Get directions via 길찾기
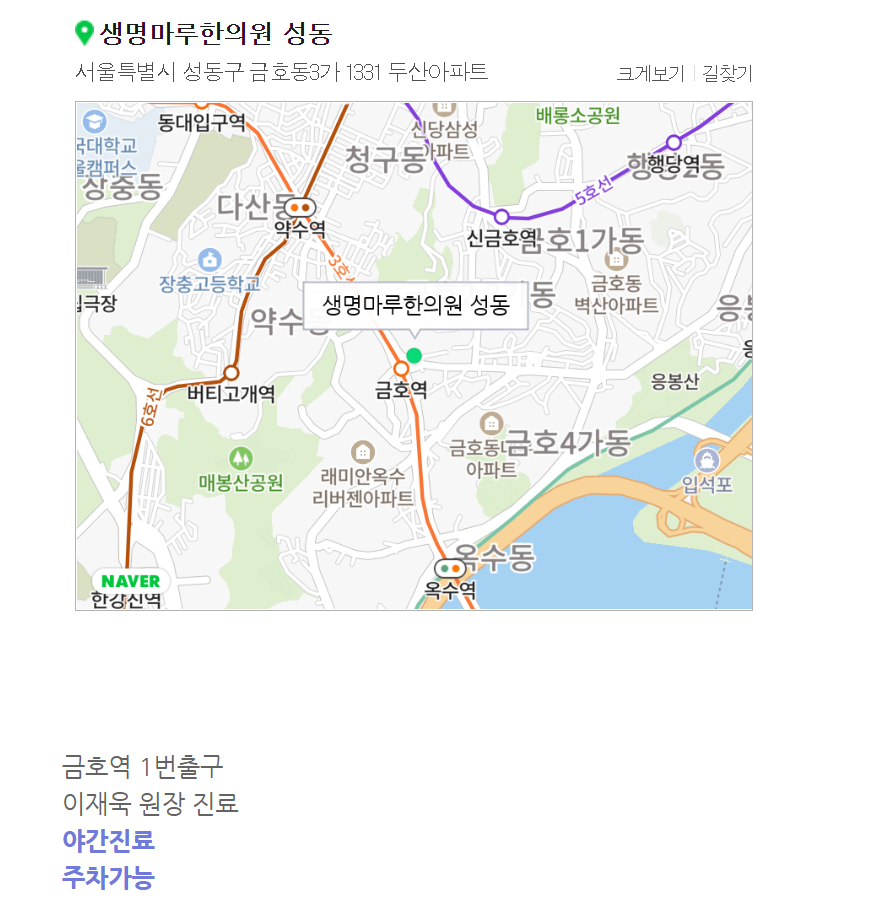The width and height of the screenshot is (874, 922). [x=727, y=73]
